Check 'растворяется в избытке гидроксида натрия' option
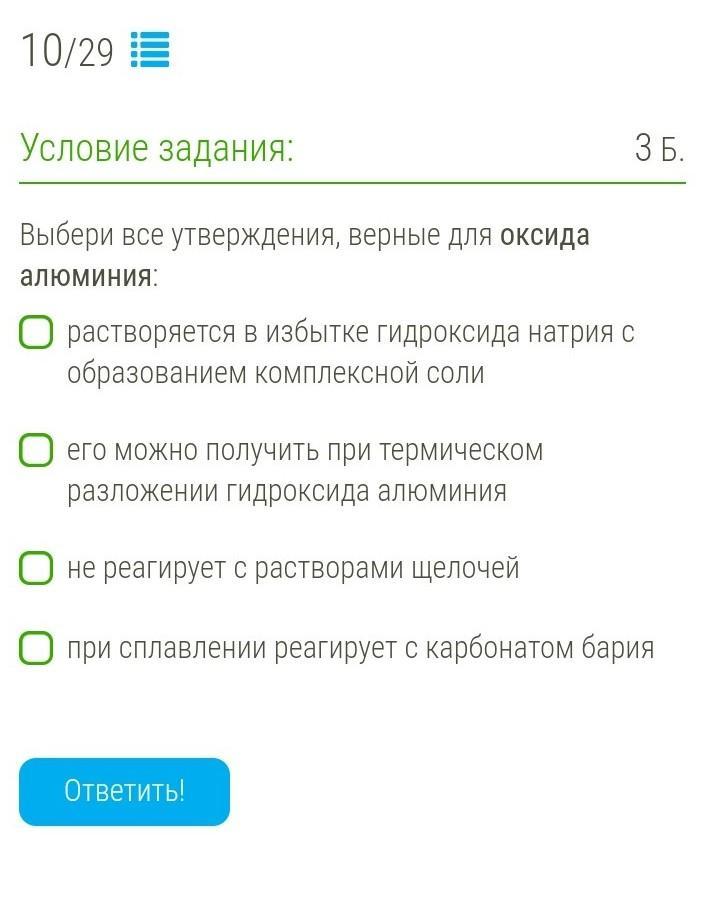 [36, 333]
